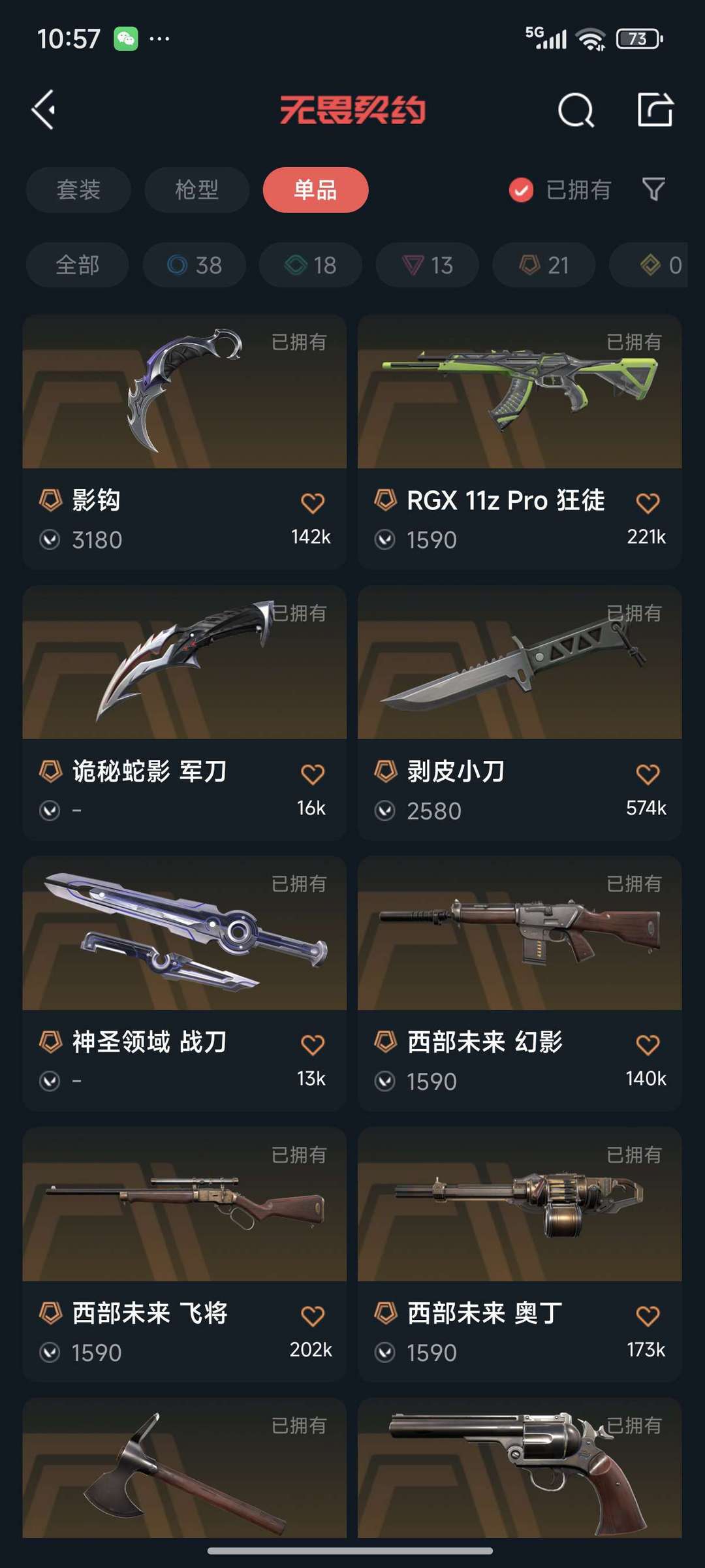The image size is (705, 1568).
Task: Favorite the 剥皮小刀 skin
Action: [x=648, y=774]
